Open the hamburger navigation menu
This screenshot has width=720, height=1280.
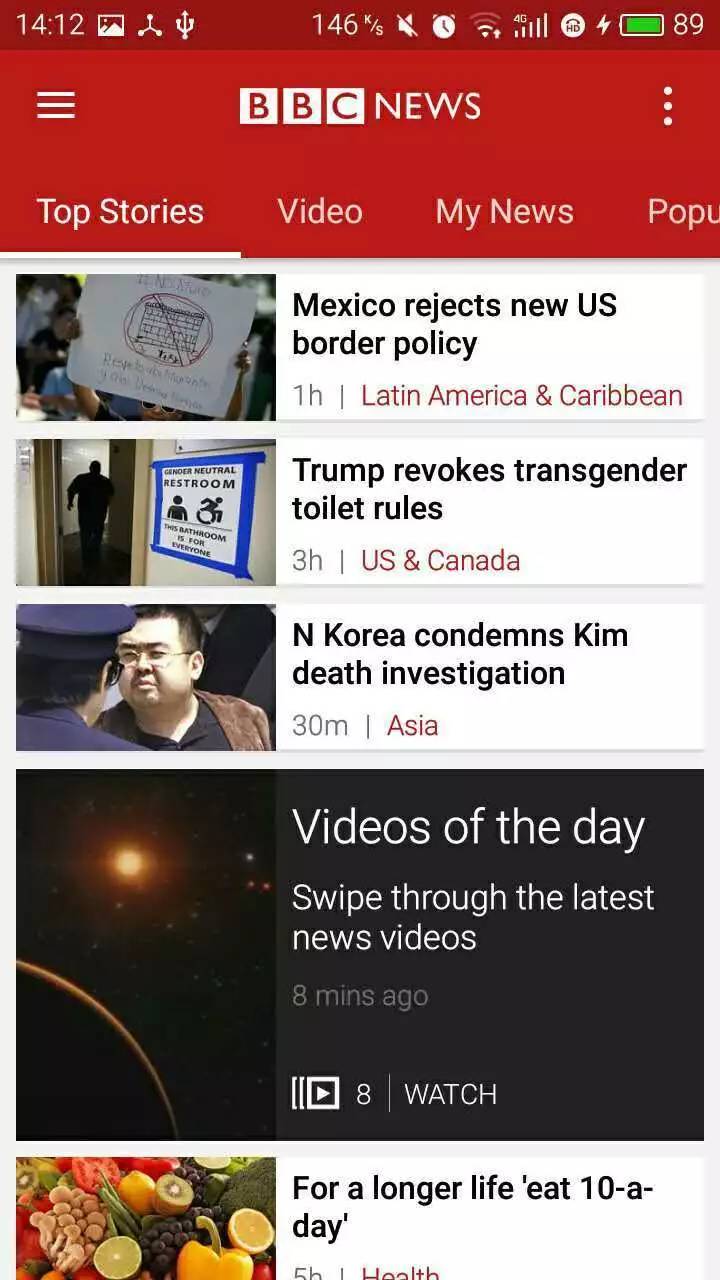(x=56, y=105)
